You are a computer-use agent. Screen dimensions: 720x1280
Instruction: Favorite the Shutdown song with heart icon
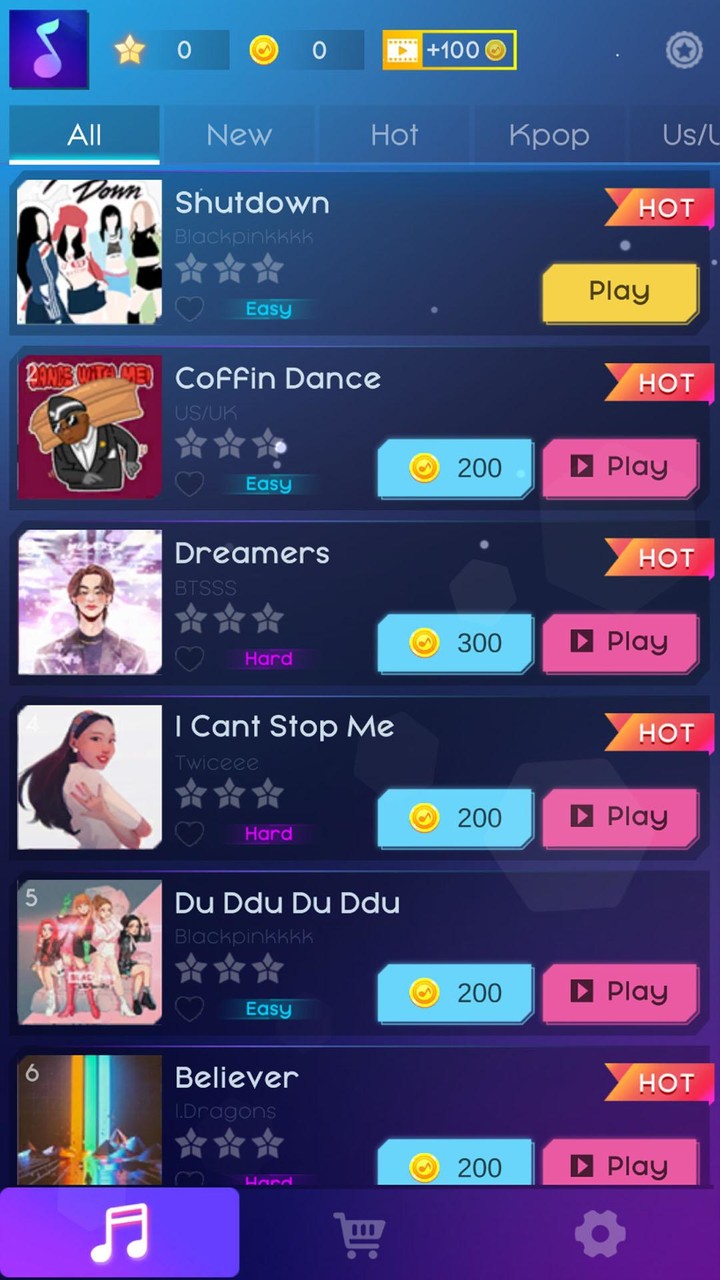(190, 309)
